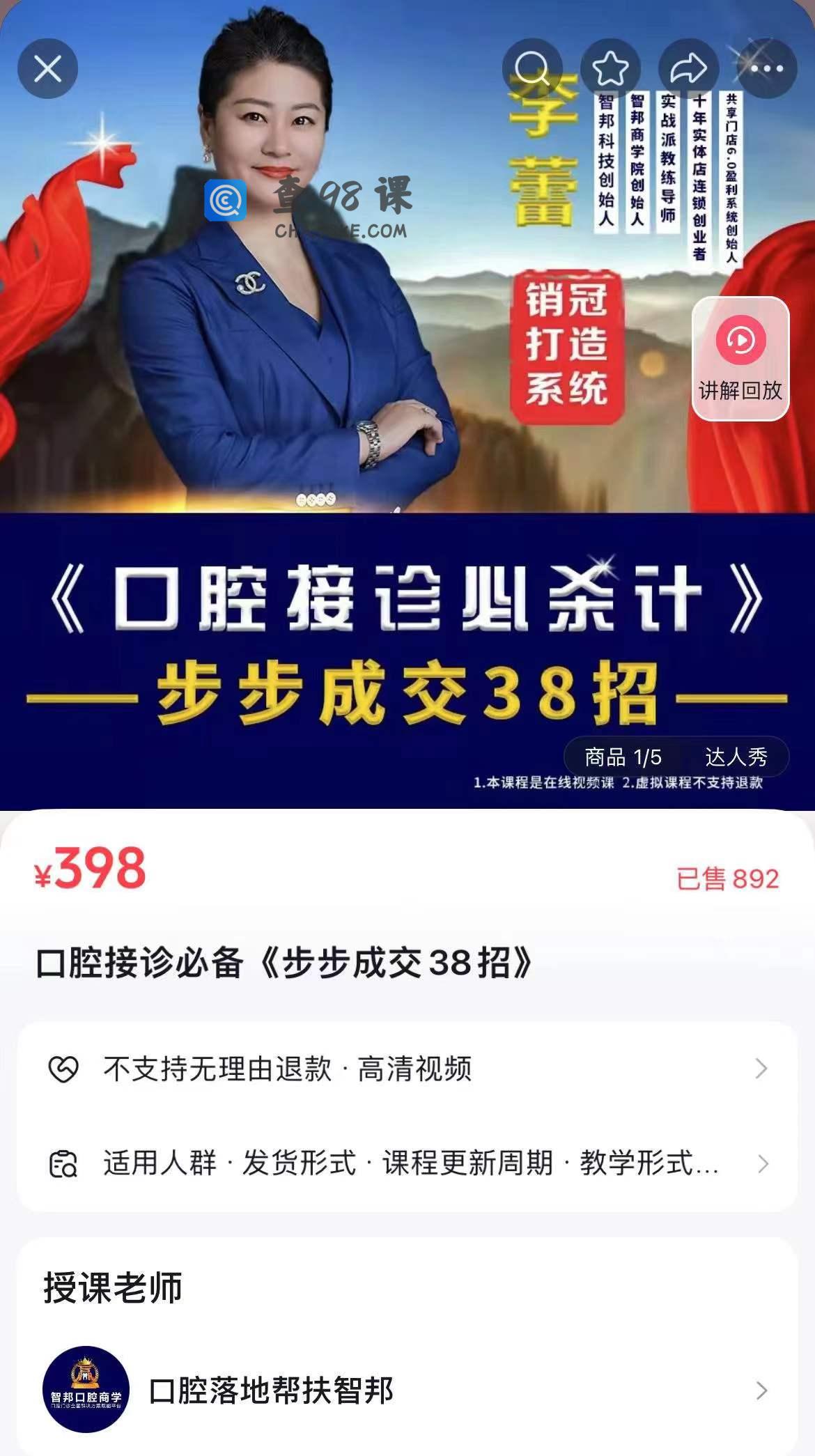
Task: Open the more options menu
Action: (766, 68)
